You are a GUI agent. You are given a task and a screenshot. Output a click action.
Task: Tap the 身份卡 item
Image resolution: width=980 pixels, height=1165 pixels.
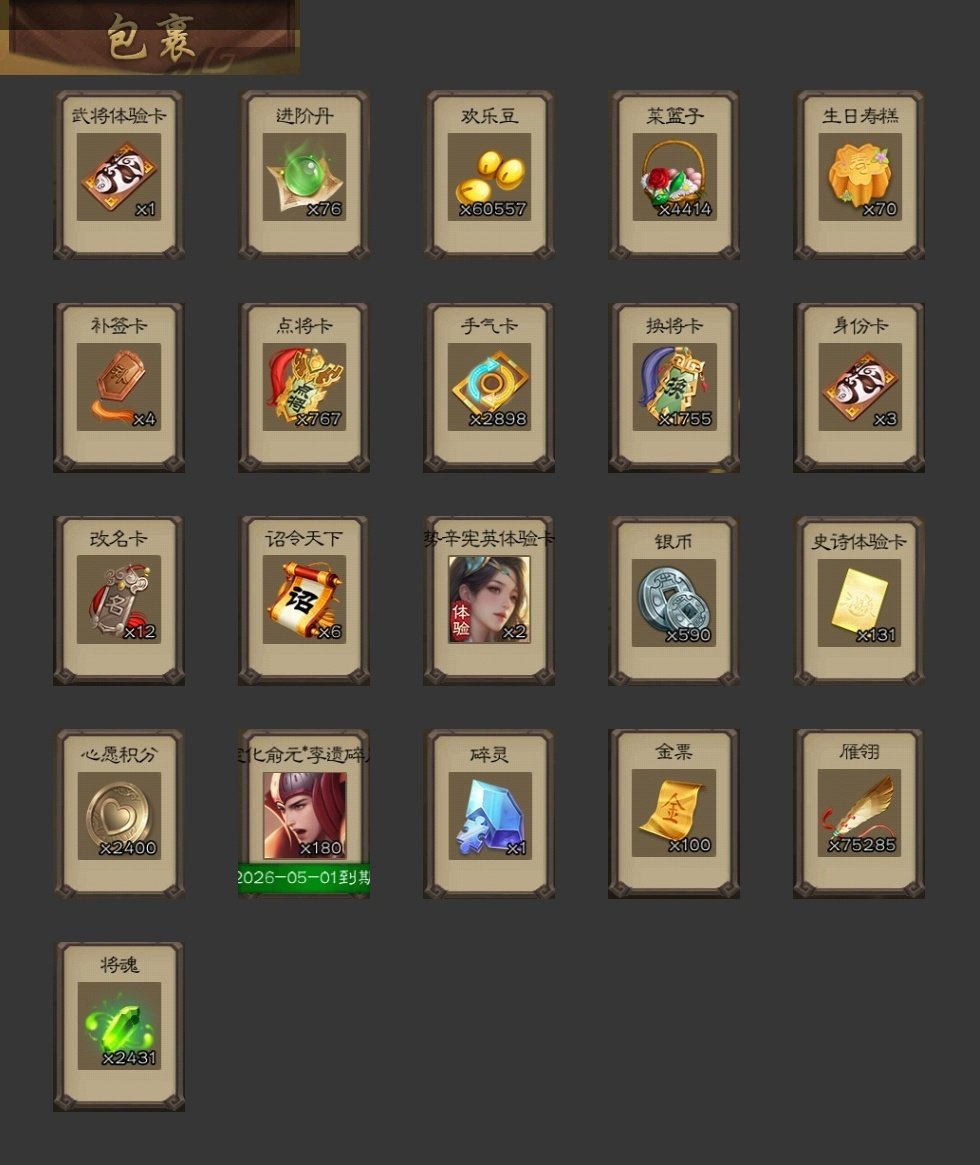click(859, 387)
